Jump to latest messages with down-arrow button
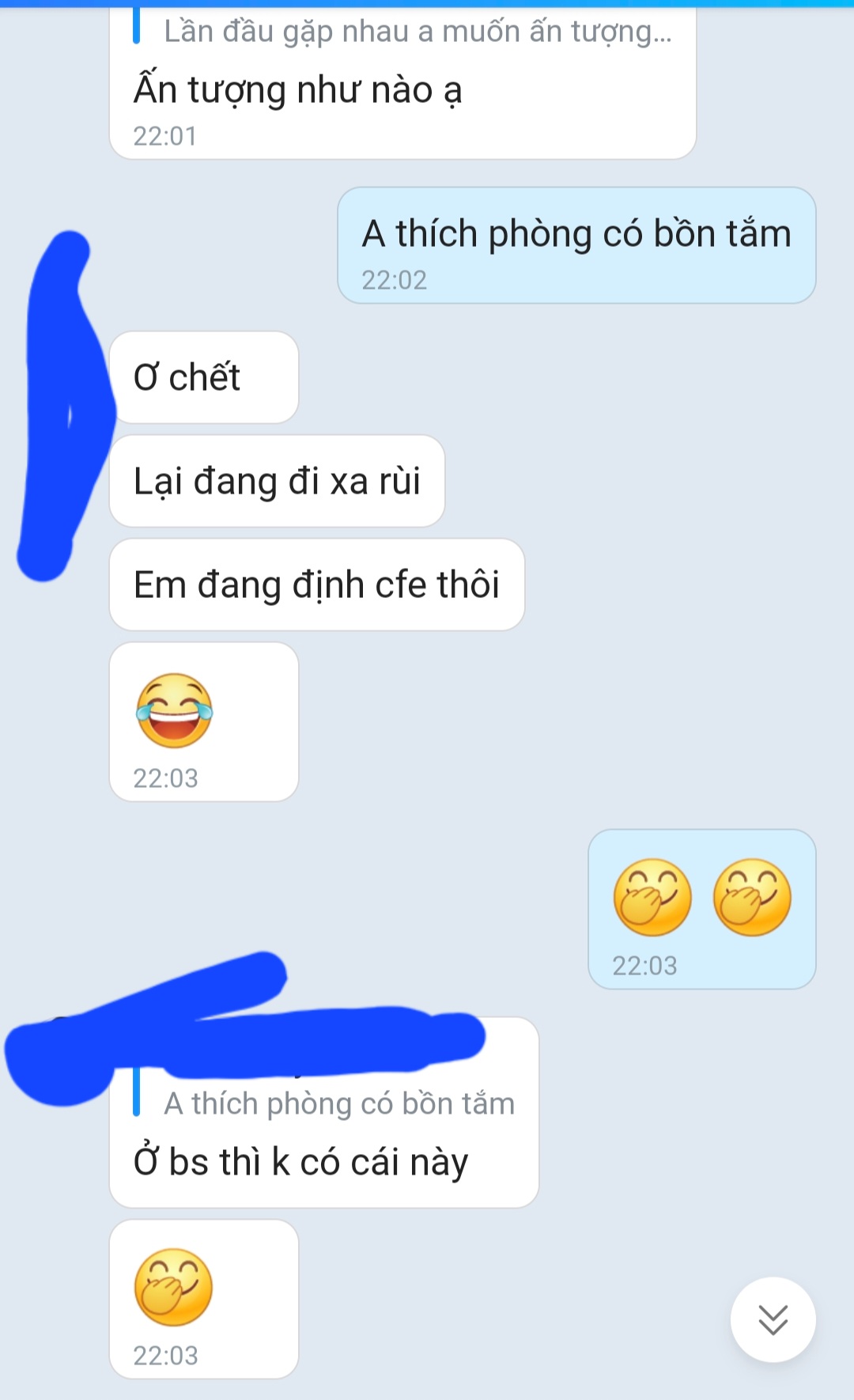Screen dimensions: 854x1400 click(773, 1319)
